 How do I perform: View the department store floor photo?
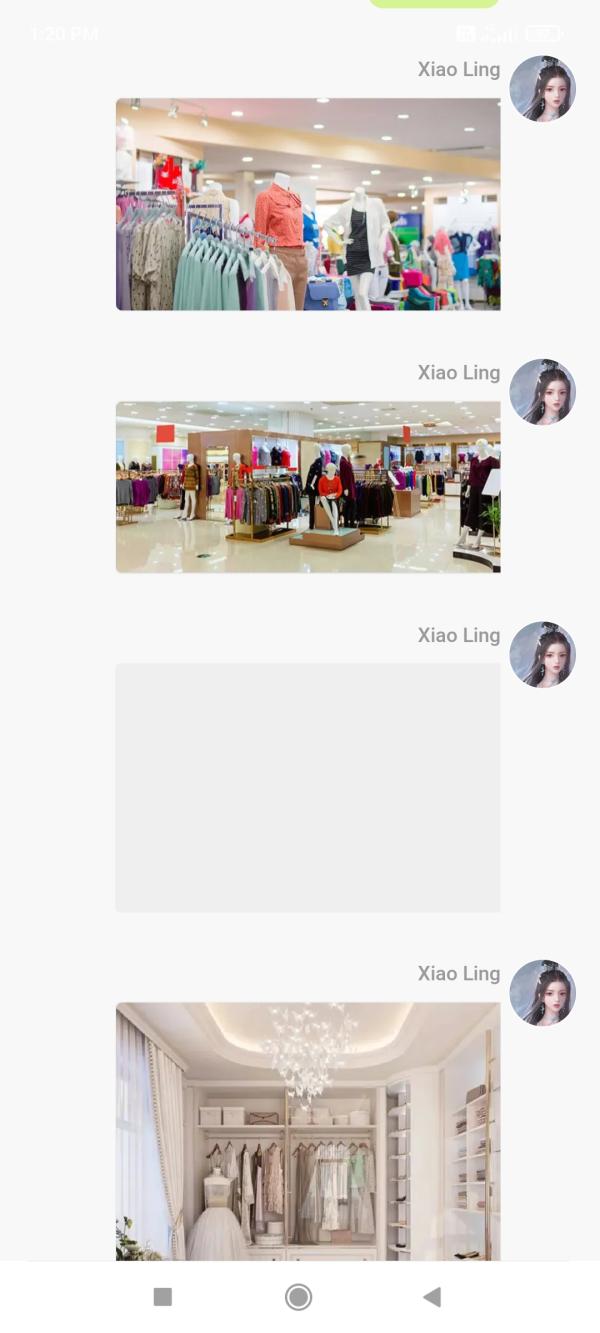tap(308, 487)
